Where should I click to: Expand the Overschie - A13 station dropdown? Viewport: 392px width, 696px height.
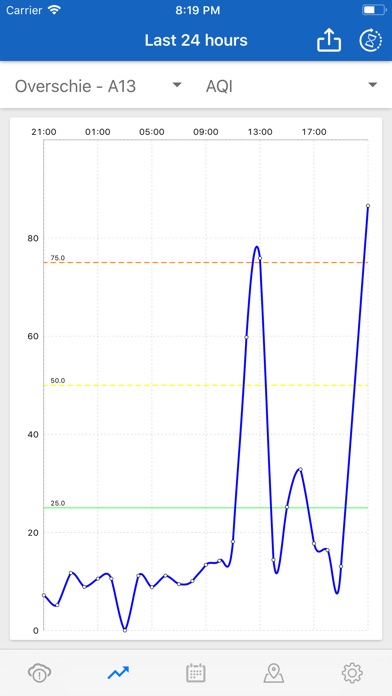[x=99, y=86]
